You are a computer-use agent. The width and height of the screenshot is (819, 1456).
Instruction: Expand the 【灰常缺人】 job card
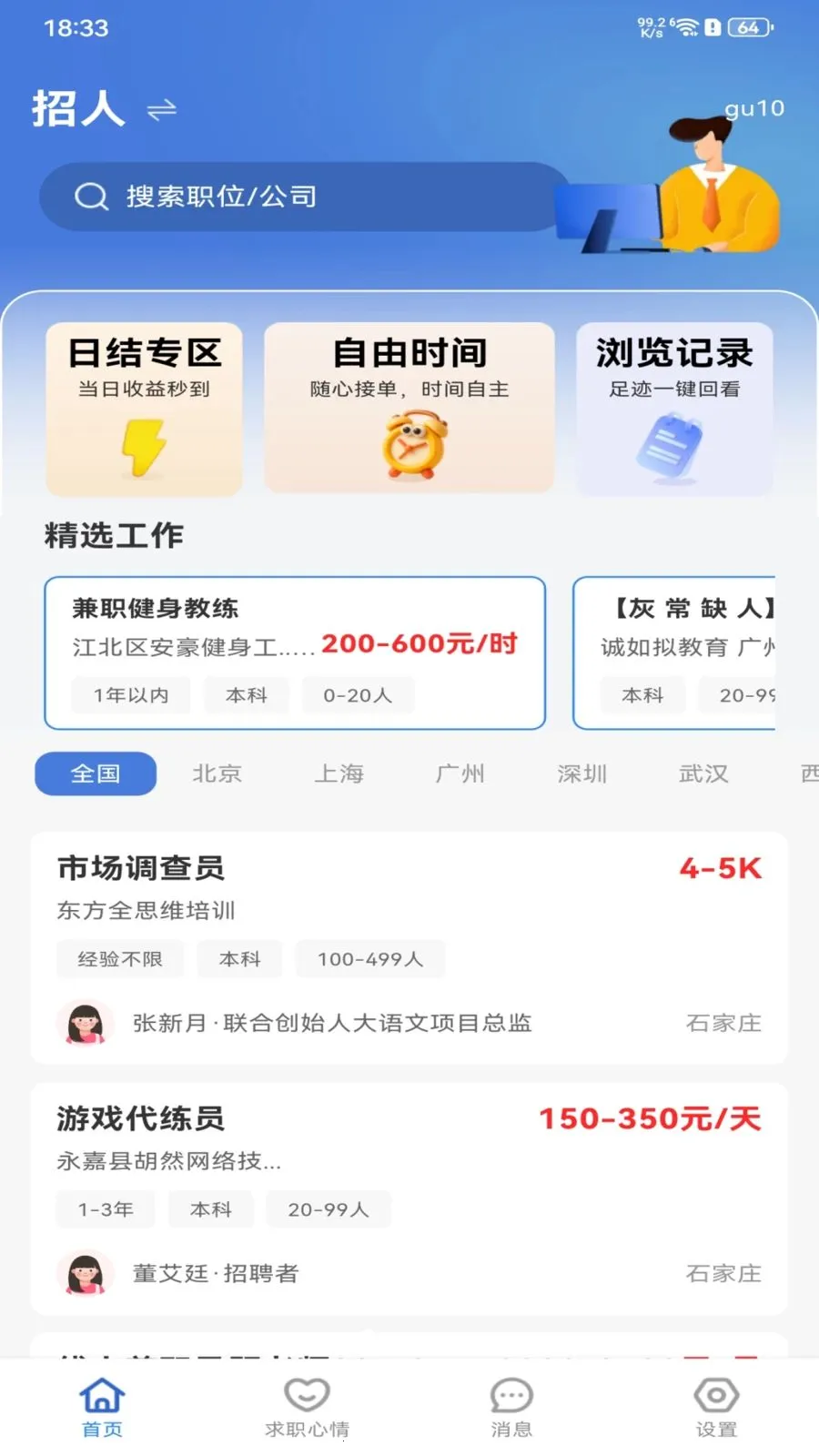point(693,652)
